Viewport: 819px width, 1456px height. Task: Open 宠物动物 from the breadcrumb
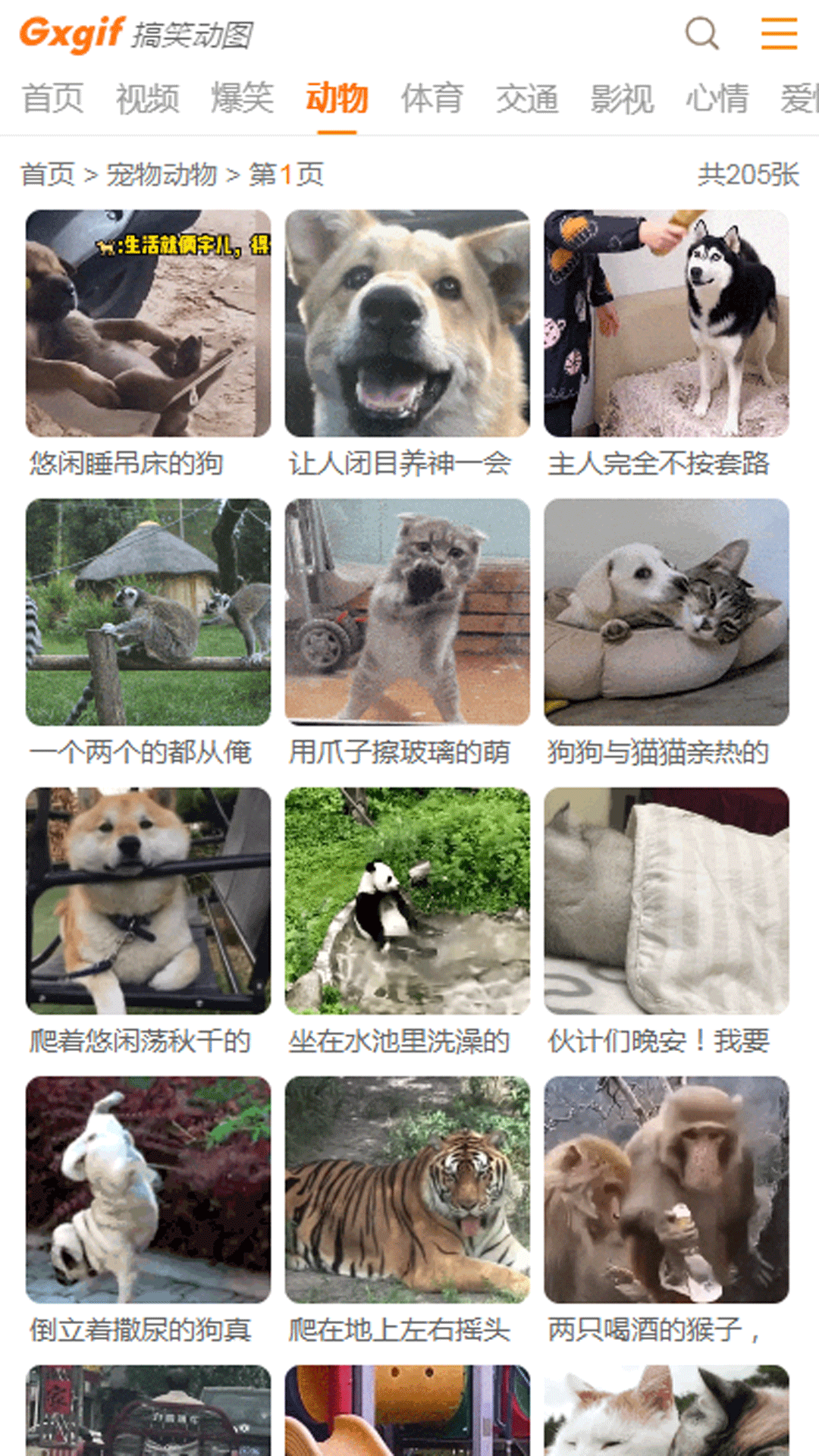click(162, 173)
